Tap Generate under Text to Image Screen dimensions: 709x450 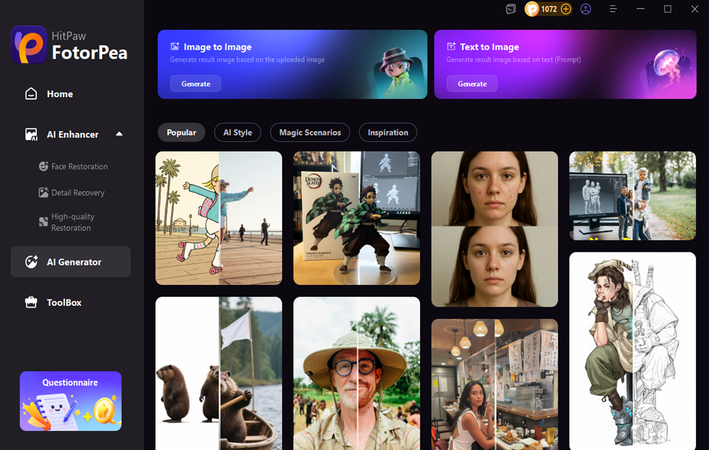[x=472, y=84]
